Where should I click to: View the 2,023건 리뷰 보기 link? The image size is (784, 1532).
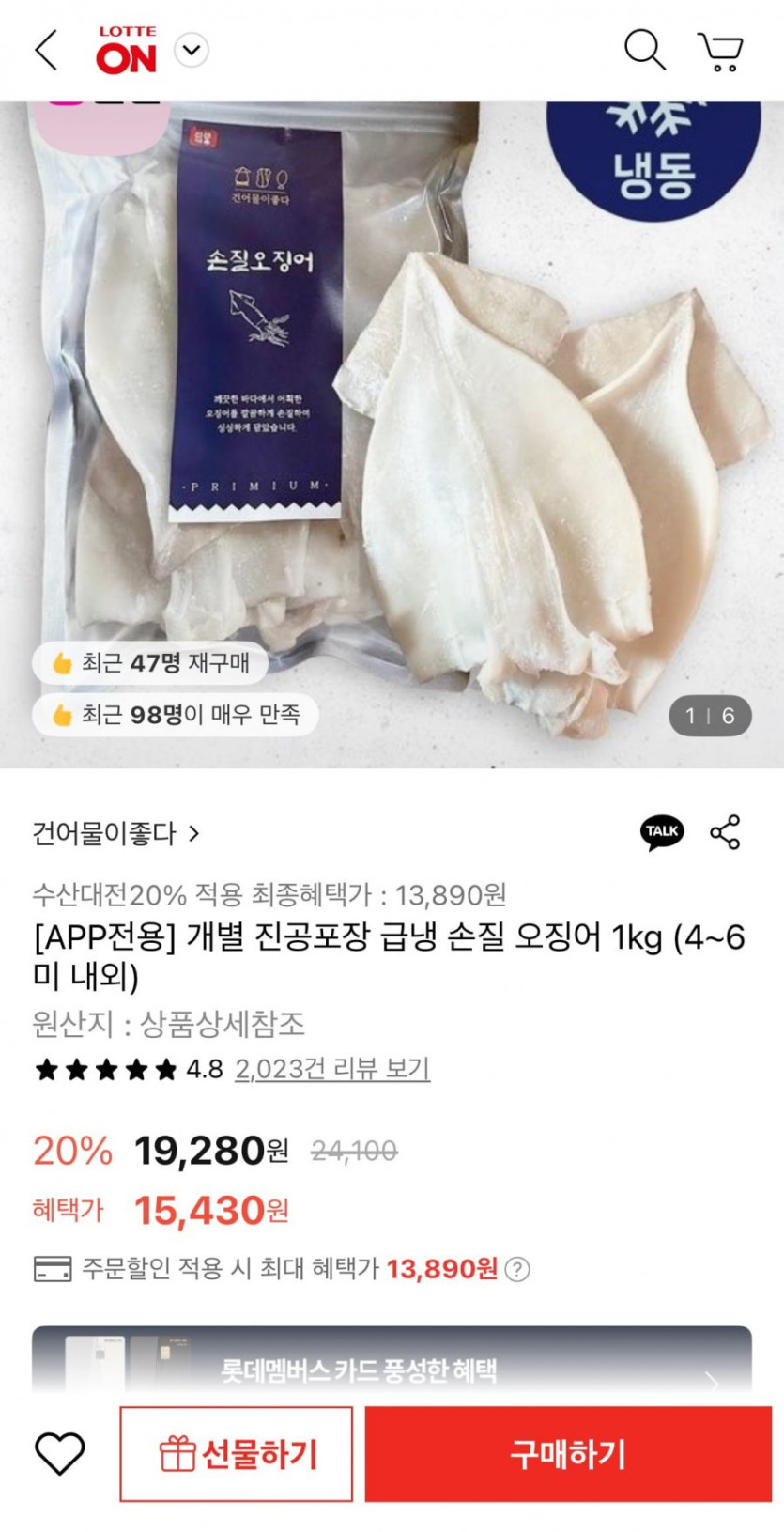tap(332, 1069)
